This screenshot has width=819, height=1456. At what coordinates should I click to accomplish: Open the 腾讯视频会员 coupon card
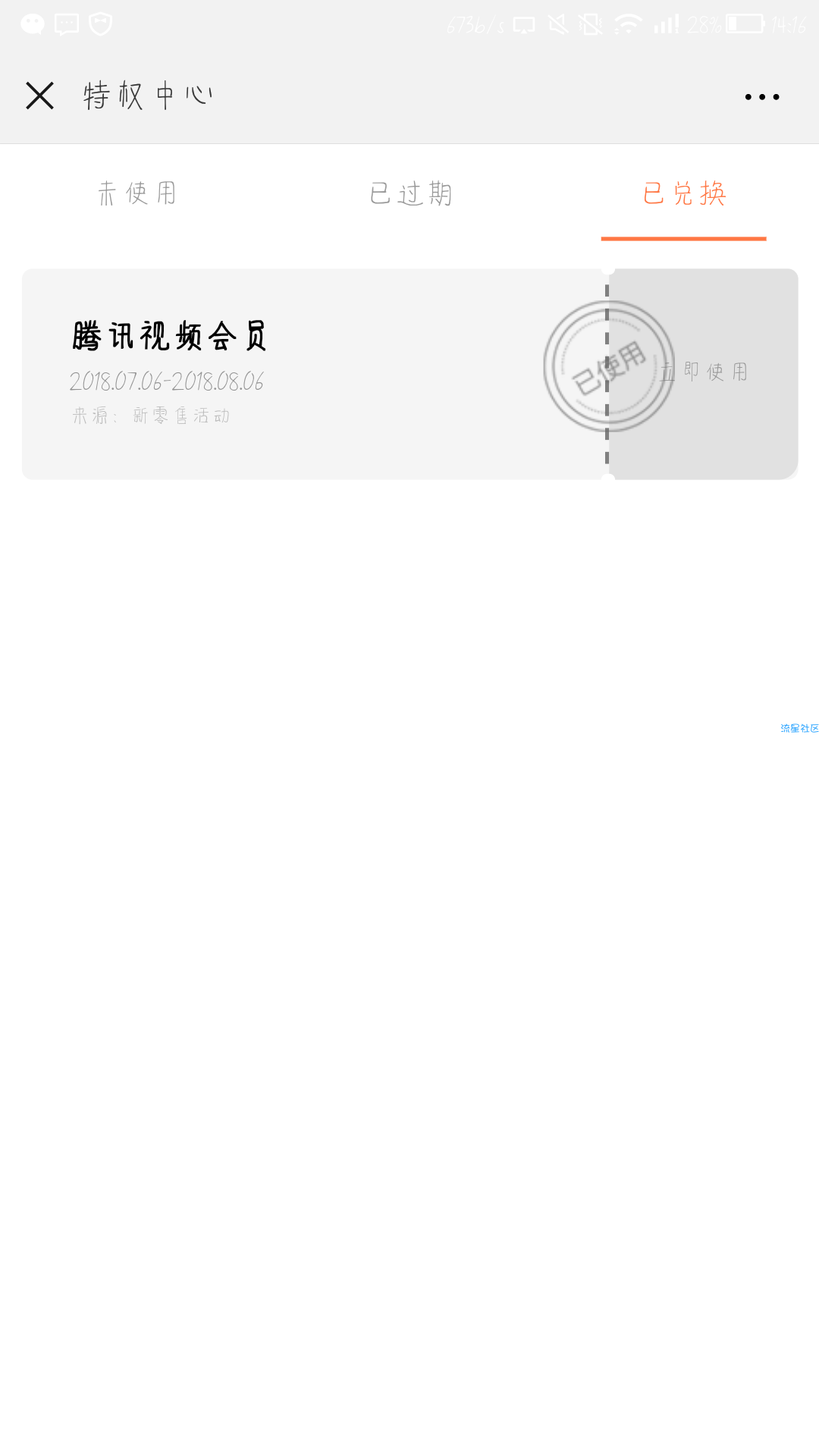(x=303, y=373)
